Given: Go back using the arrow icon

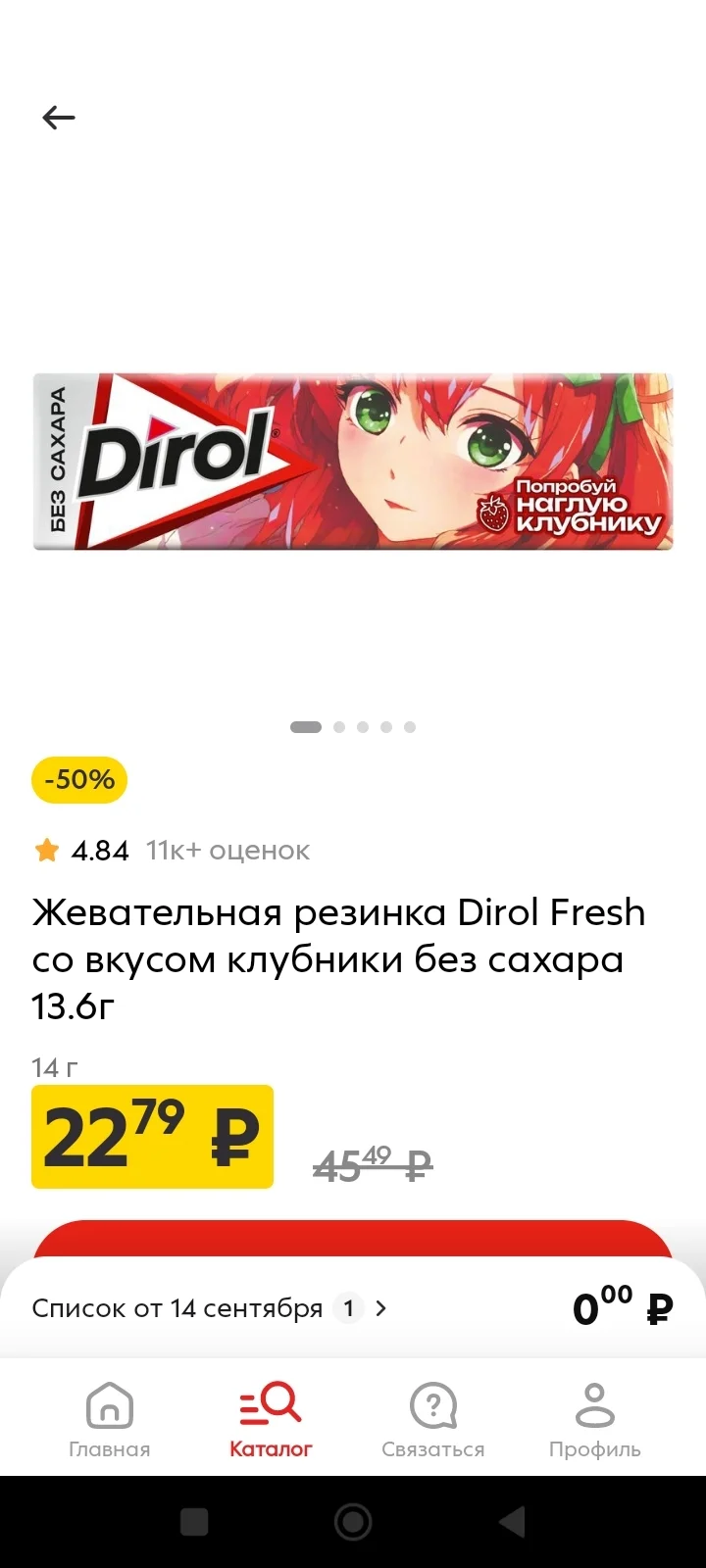Looking at the screenshot, I should click(59, 118).
